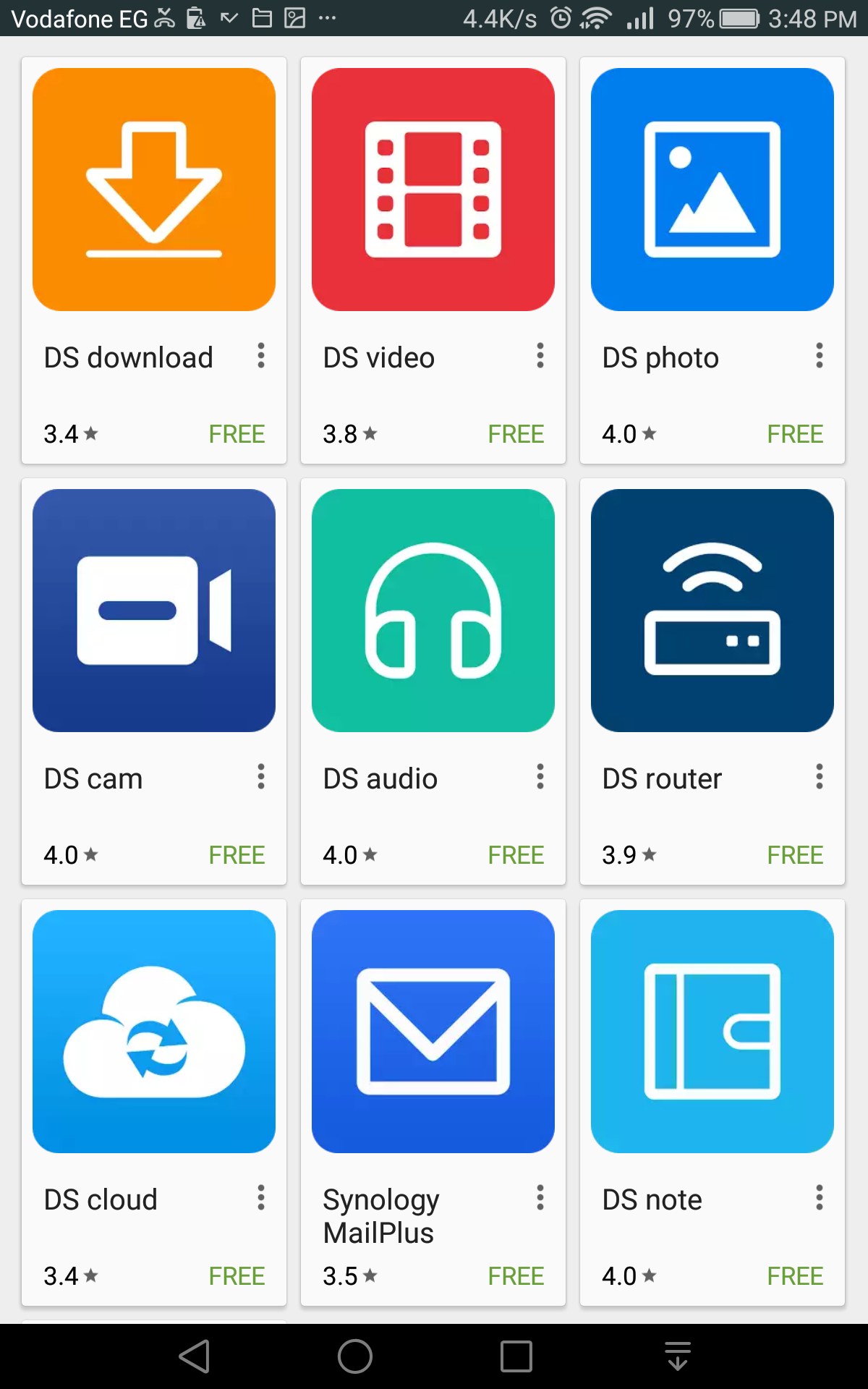The image size is (868, 1389).
Task: Open the DS download app card
Action: pyautogui.click(x=154, y=260)
